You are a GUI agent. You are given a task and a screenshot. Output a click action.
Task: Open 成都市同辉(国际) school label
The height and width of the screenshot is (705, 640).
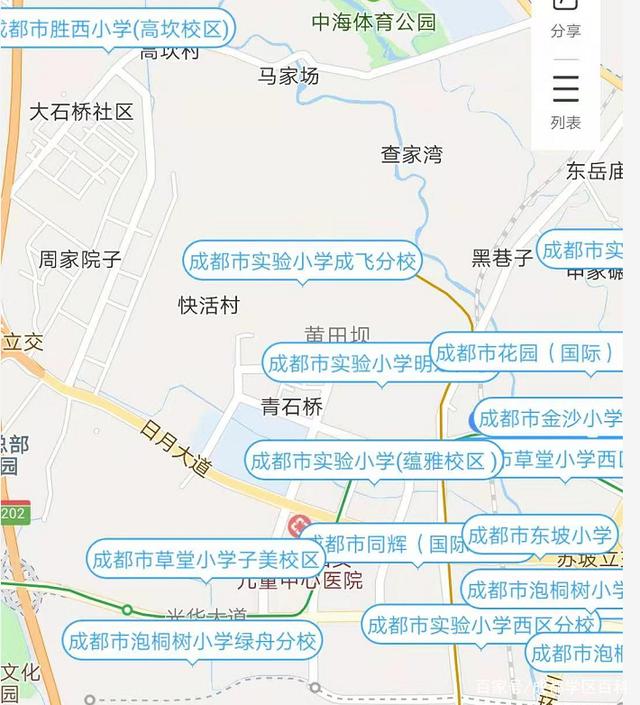[x=385, y=545]
